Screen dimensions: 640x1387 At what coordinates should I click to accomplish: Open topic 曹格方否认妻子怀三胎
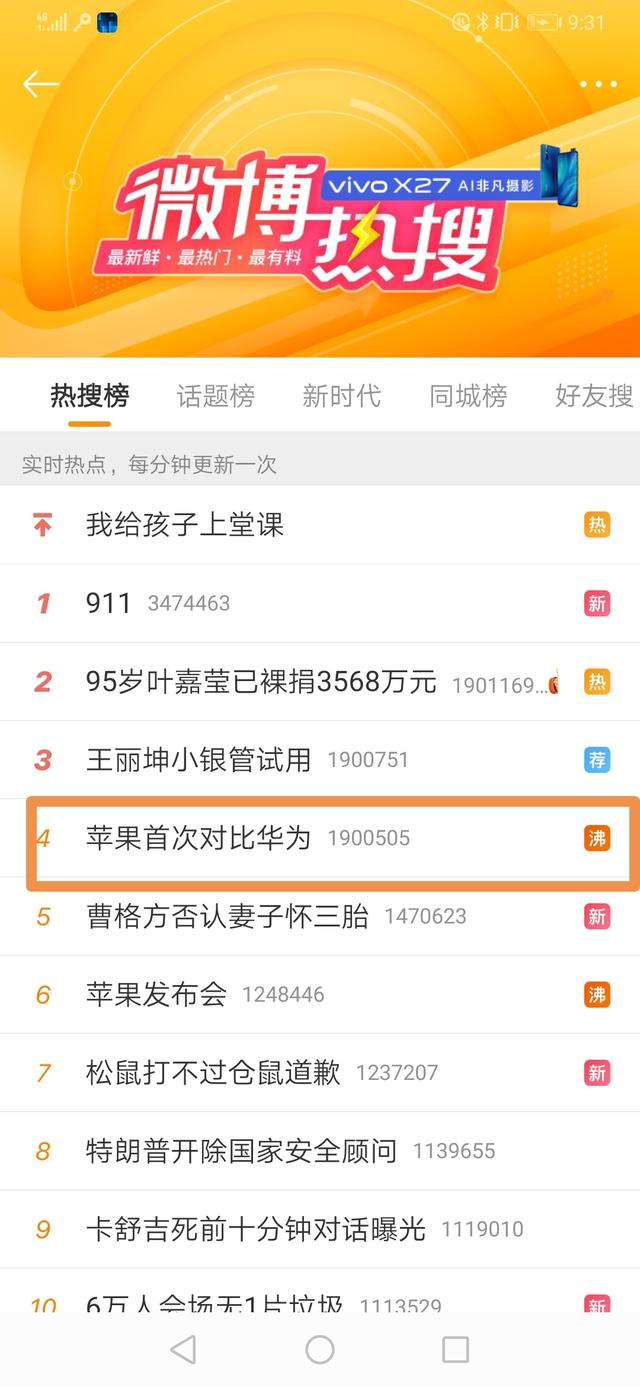[x=227, y=916]
